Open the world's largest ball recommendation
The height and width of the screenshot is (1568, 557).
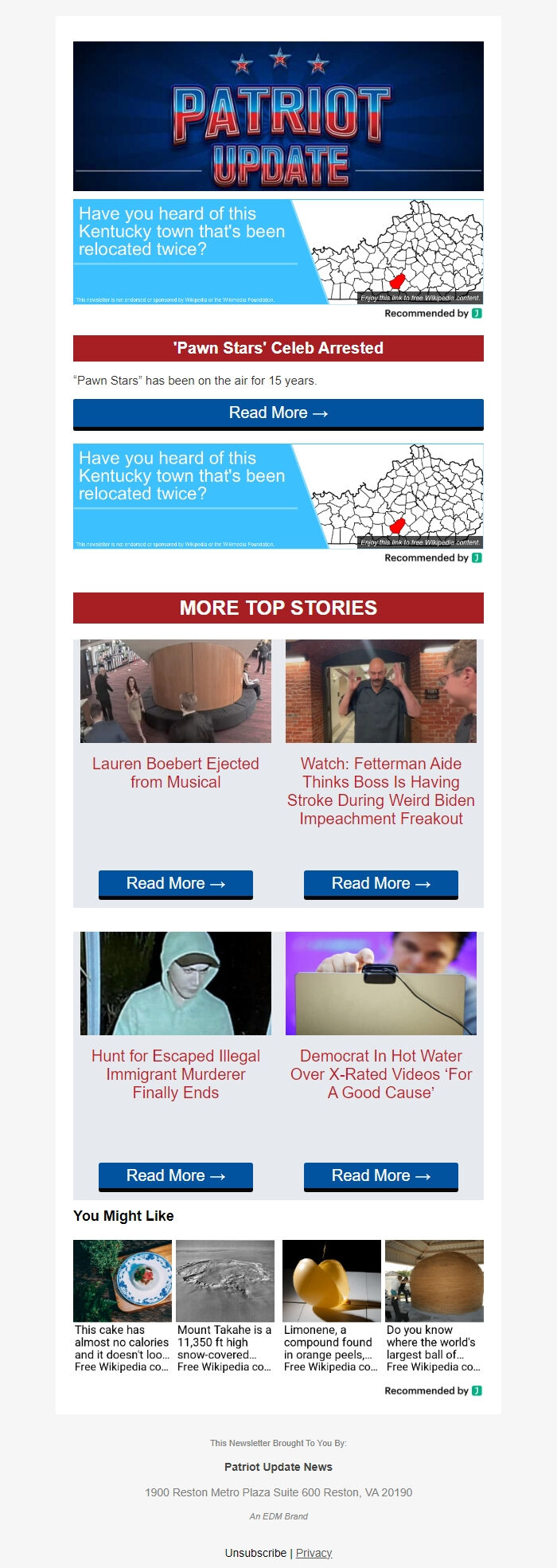tap(434, 1306)
